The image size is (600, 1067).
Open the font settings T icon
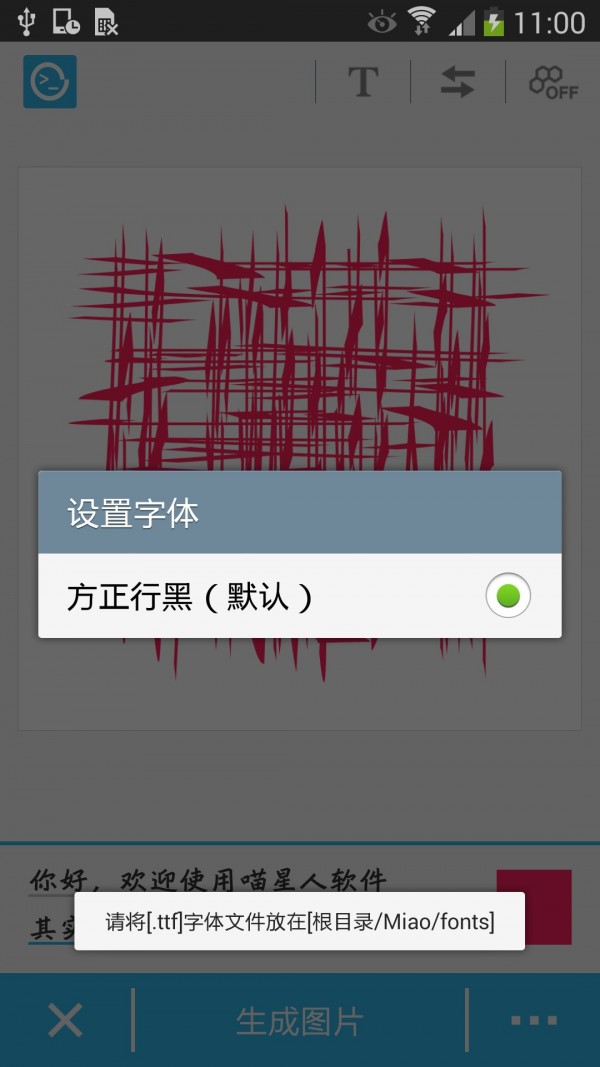363,82
